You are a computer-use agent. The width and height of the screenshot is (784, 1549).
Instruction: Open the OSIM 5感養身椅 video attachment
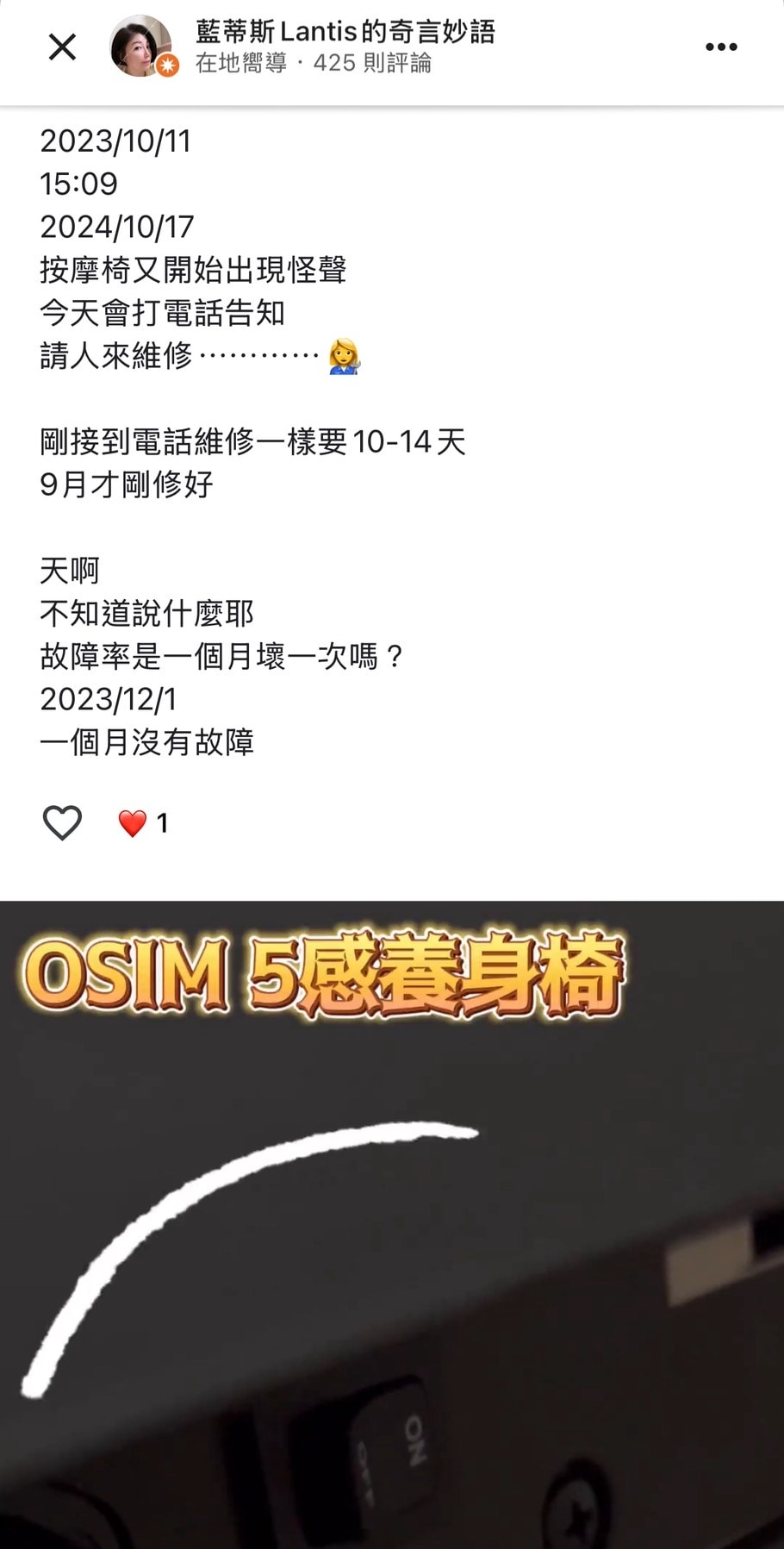click(392, 1224)
